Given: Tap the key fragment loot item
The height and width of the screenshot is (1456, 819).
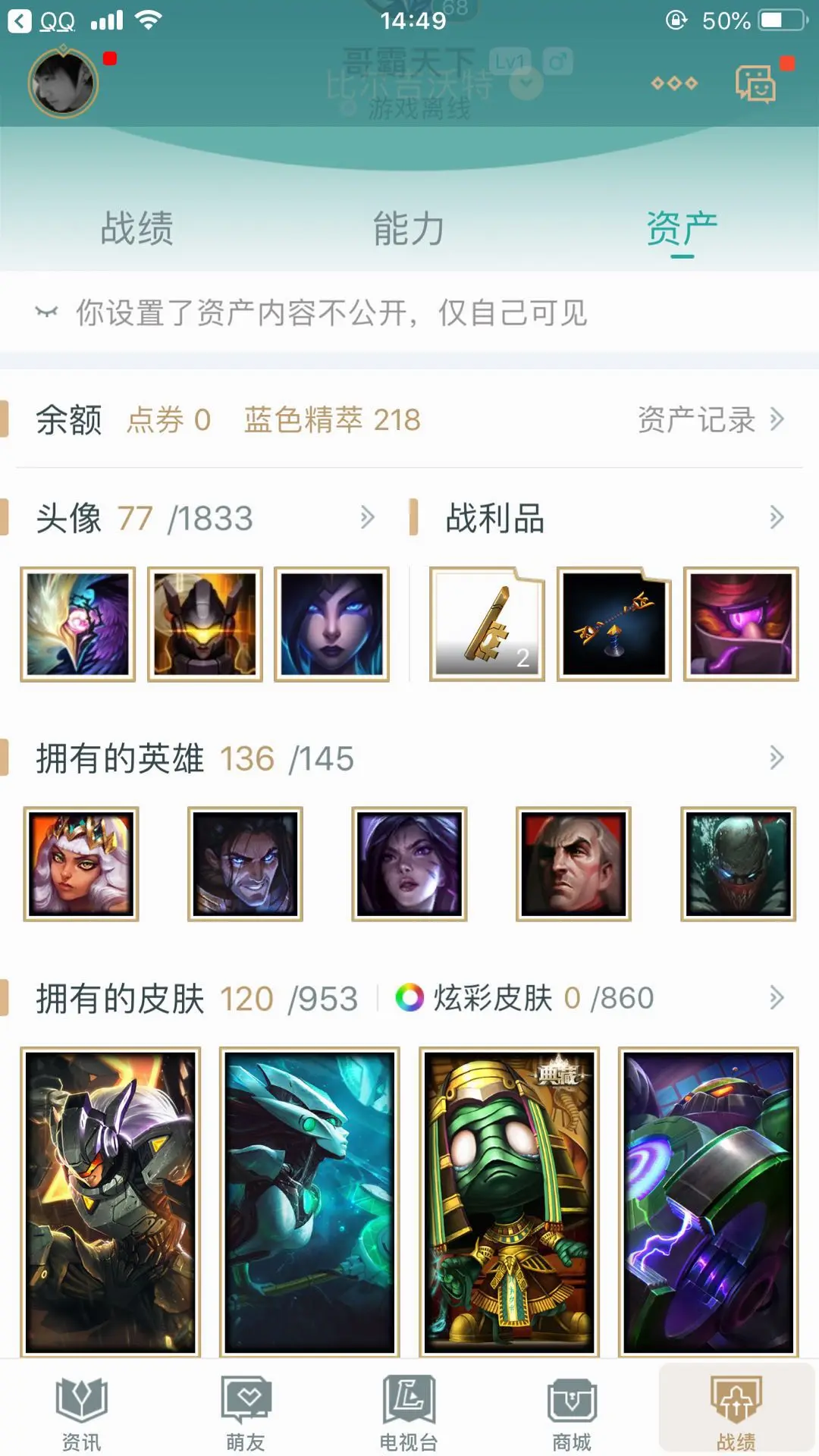Looking at the screenshot, I should (x=487, y=624).
